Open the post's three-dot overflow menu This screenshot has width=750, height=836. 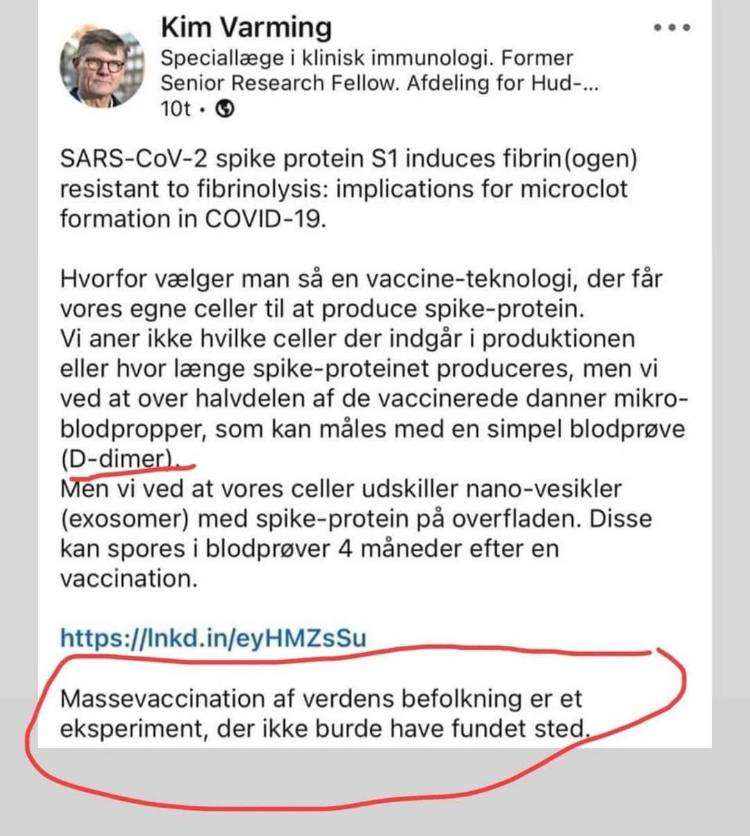click(672, 27)
